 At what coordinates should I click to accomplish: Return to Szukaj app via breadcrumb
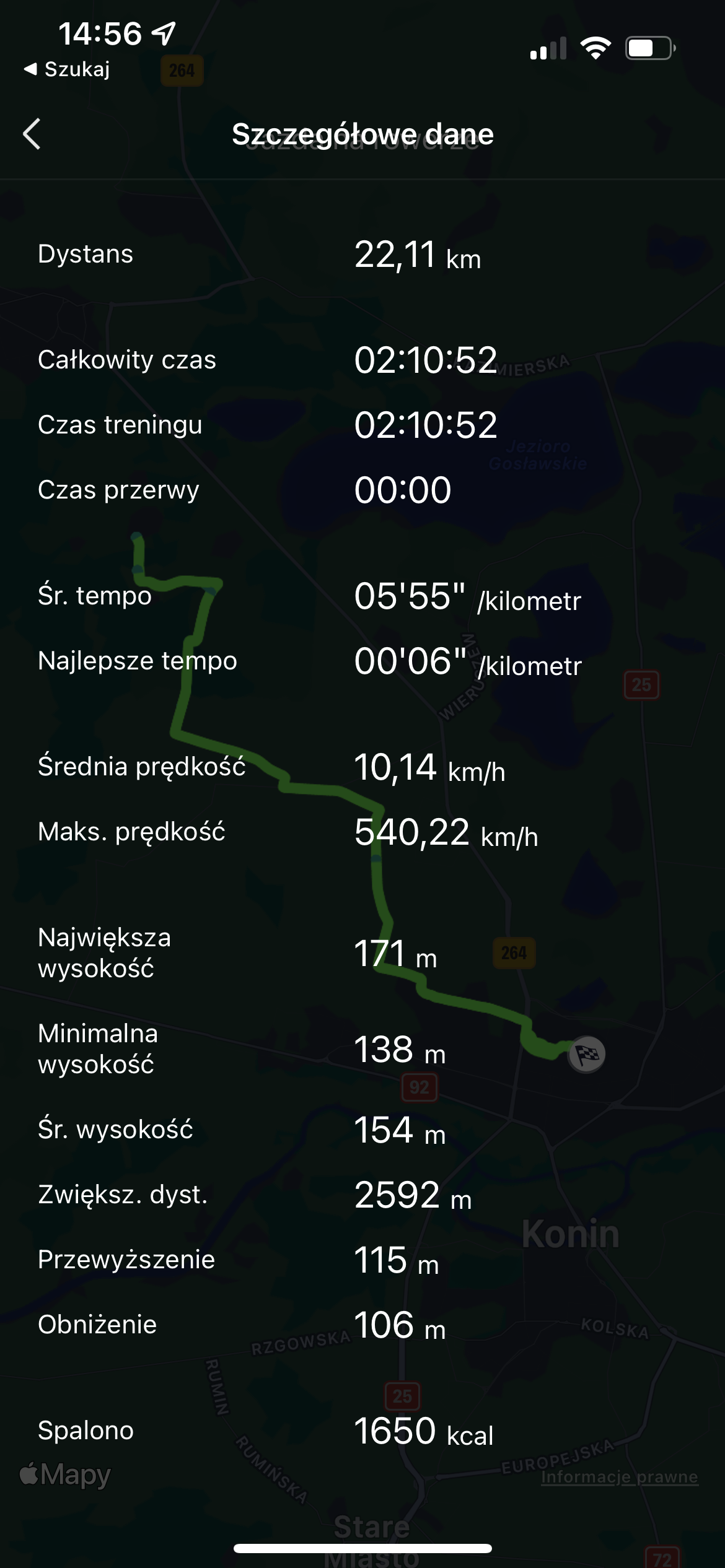click(67, 69)
